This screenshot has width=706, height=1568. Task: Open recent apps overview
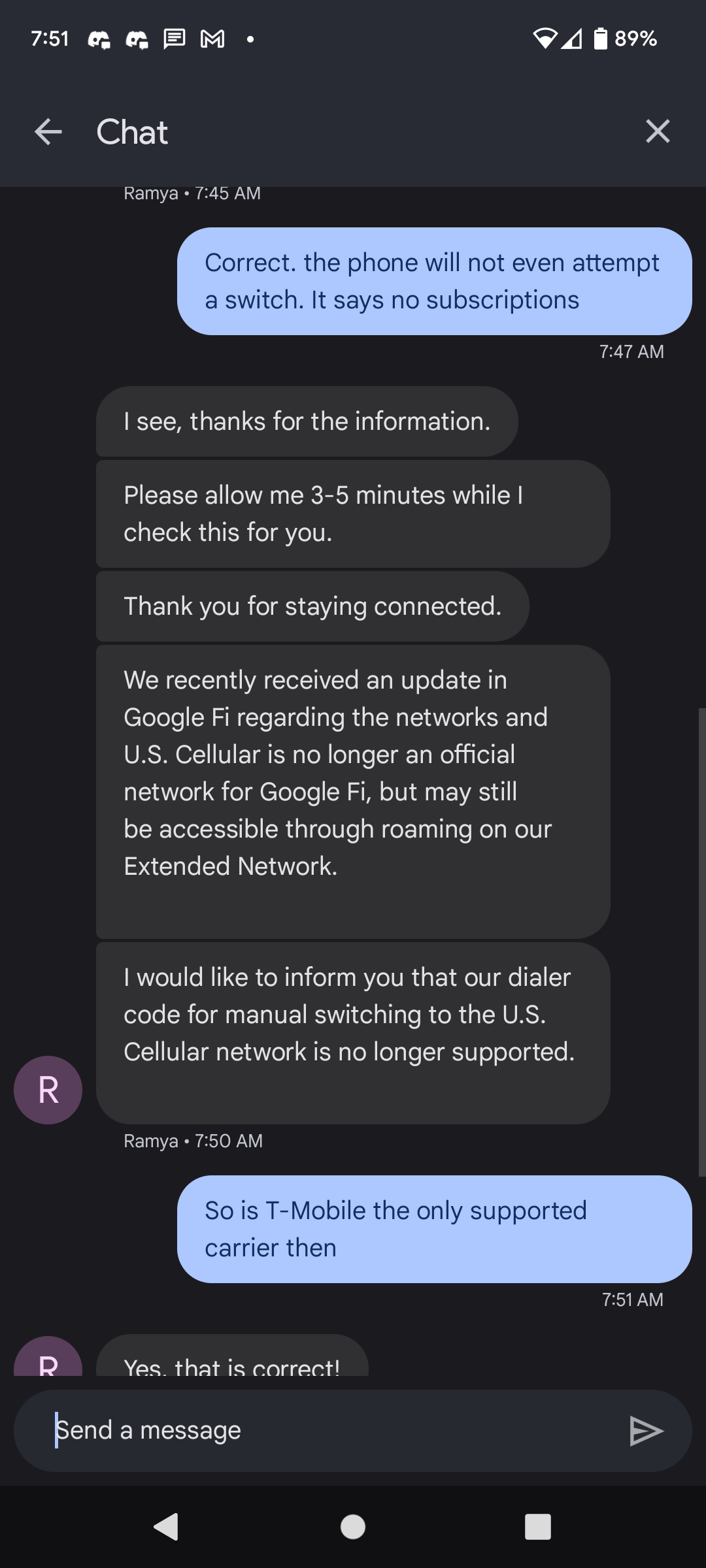[537, 1527]
